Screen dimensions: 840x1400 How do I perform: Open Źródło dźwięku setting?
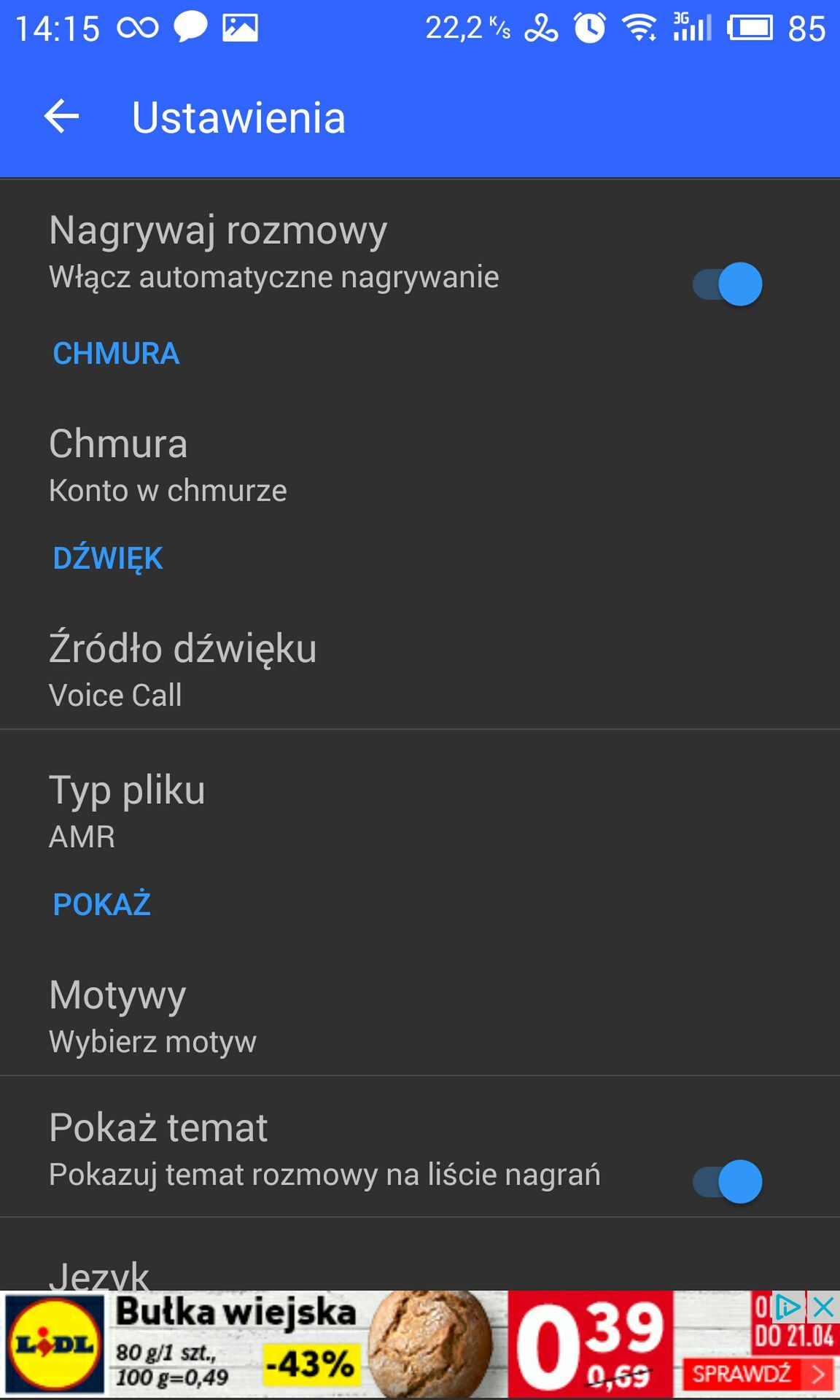click(420, 669)
